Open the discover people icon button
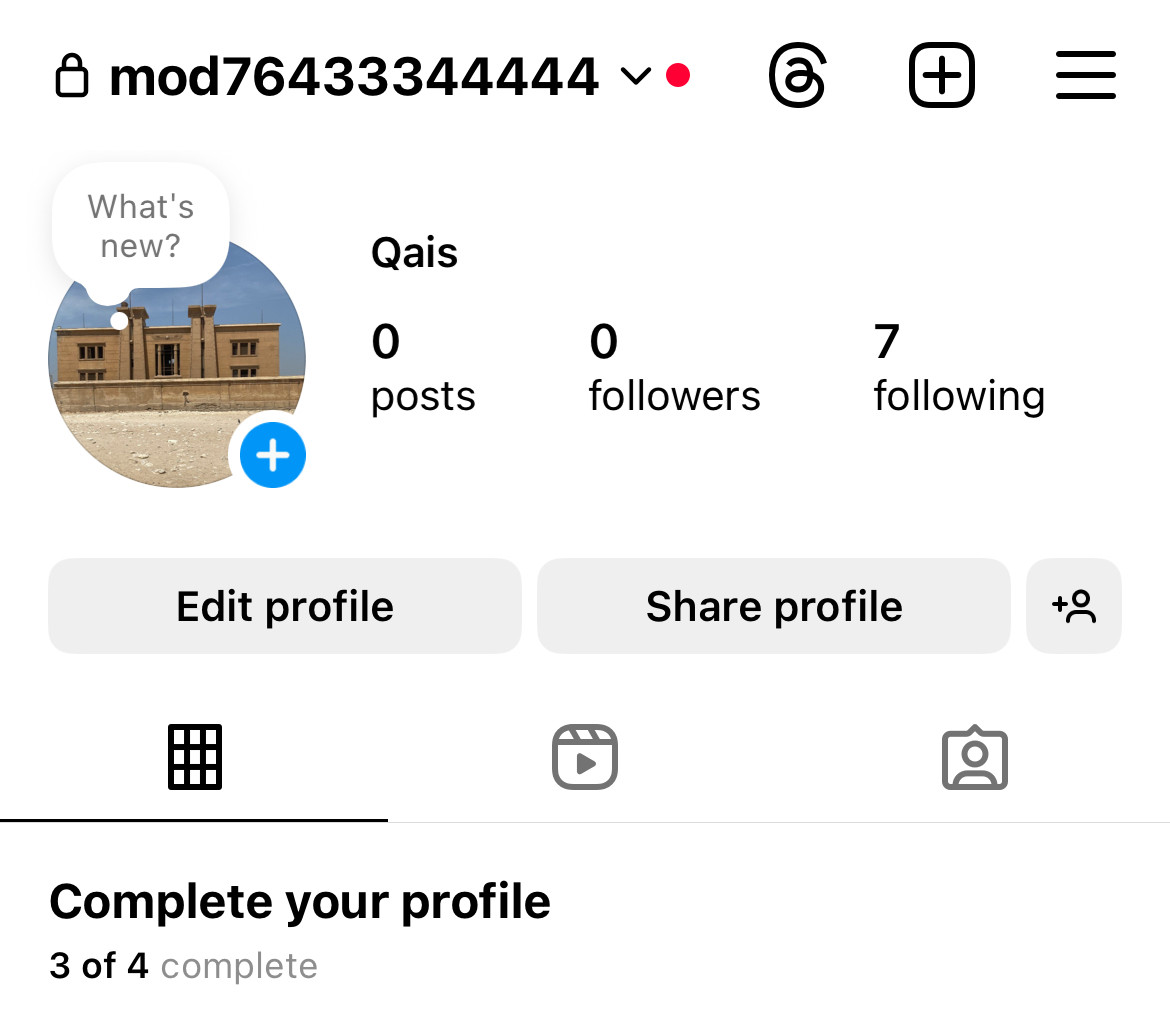1170x1018 pixels. 1074,606
